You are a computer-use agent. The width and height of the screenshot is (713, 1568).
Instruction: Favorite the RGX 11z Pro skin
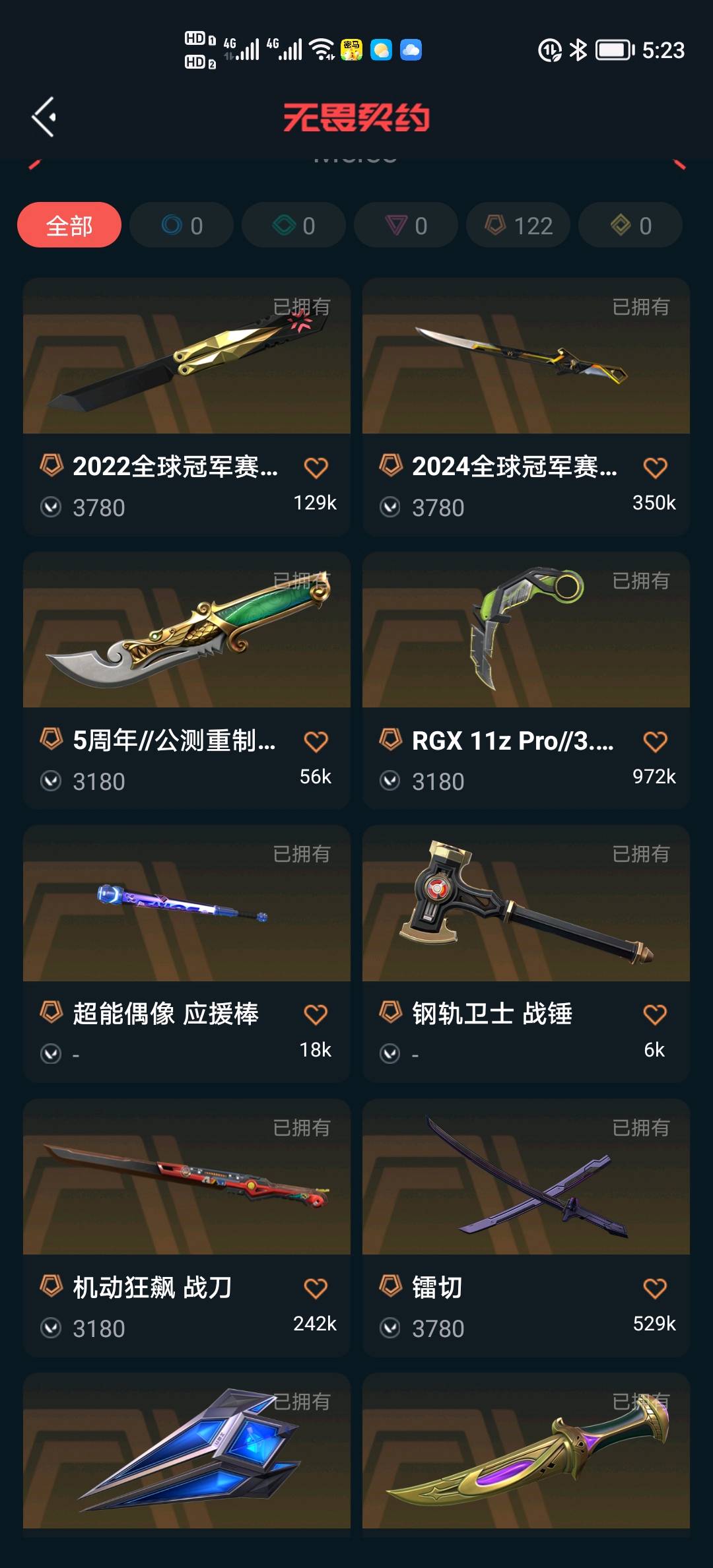pyautogui.click(x=655, y=742)
